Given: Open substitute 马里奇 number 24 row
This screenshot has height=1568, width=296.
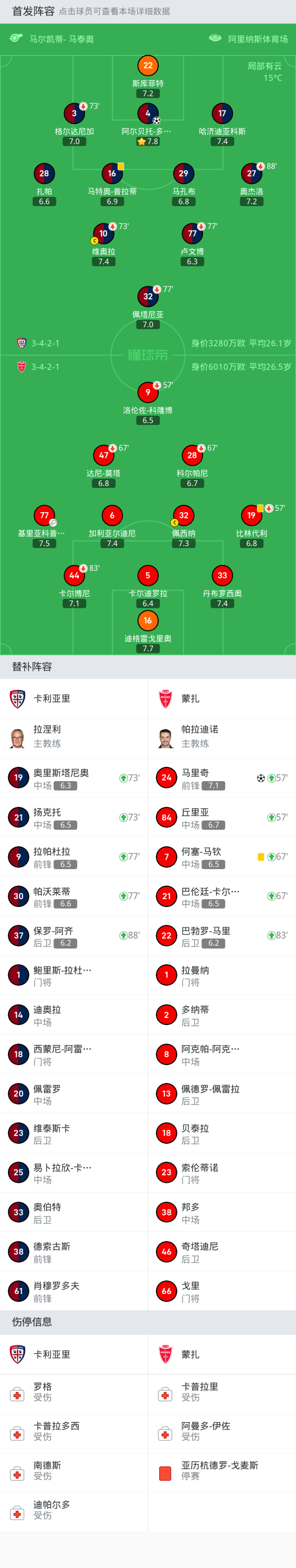Looking at the screenshot, I should pos(222,778).
